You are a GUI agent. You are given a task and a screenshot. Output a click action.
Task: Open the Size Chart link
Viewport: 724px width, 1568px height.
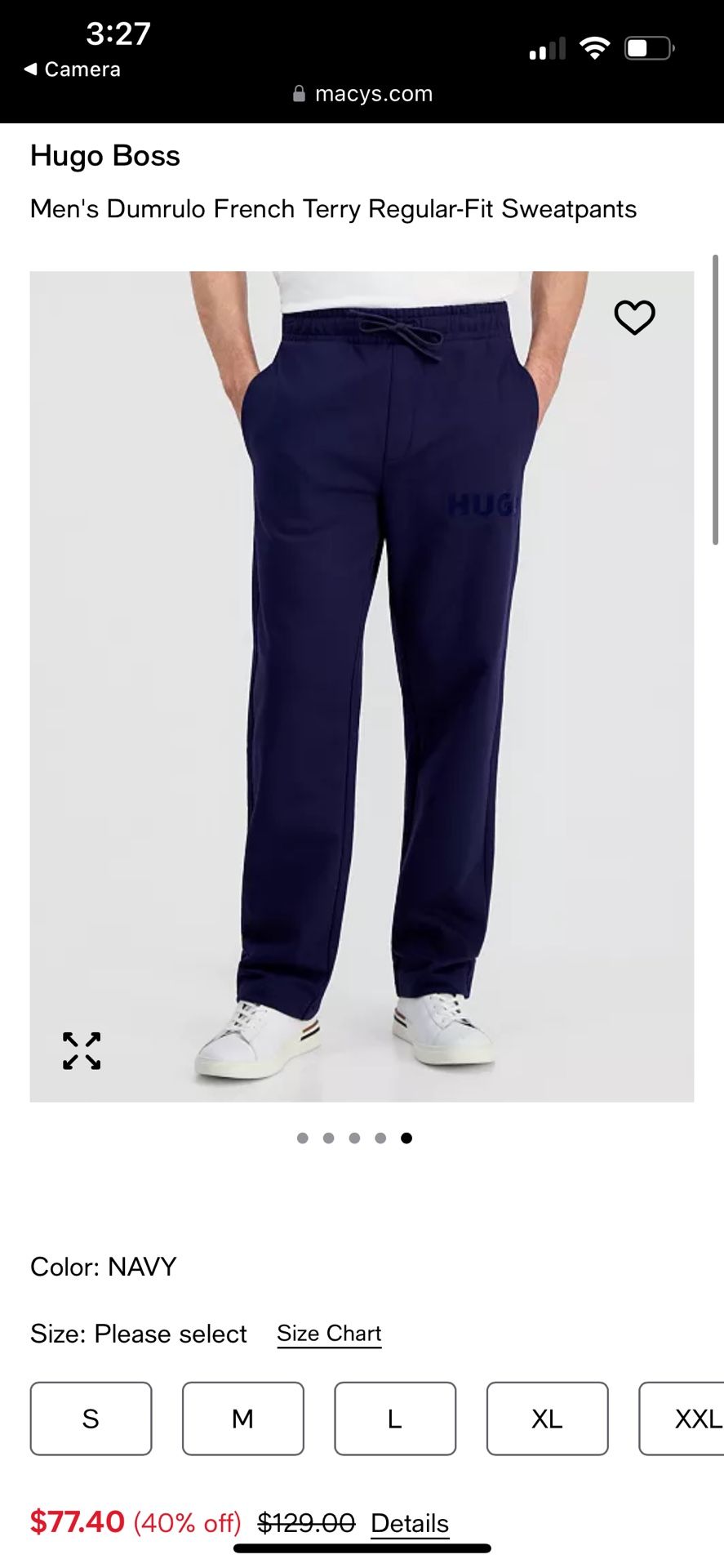[x=329, y=1334]
